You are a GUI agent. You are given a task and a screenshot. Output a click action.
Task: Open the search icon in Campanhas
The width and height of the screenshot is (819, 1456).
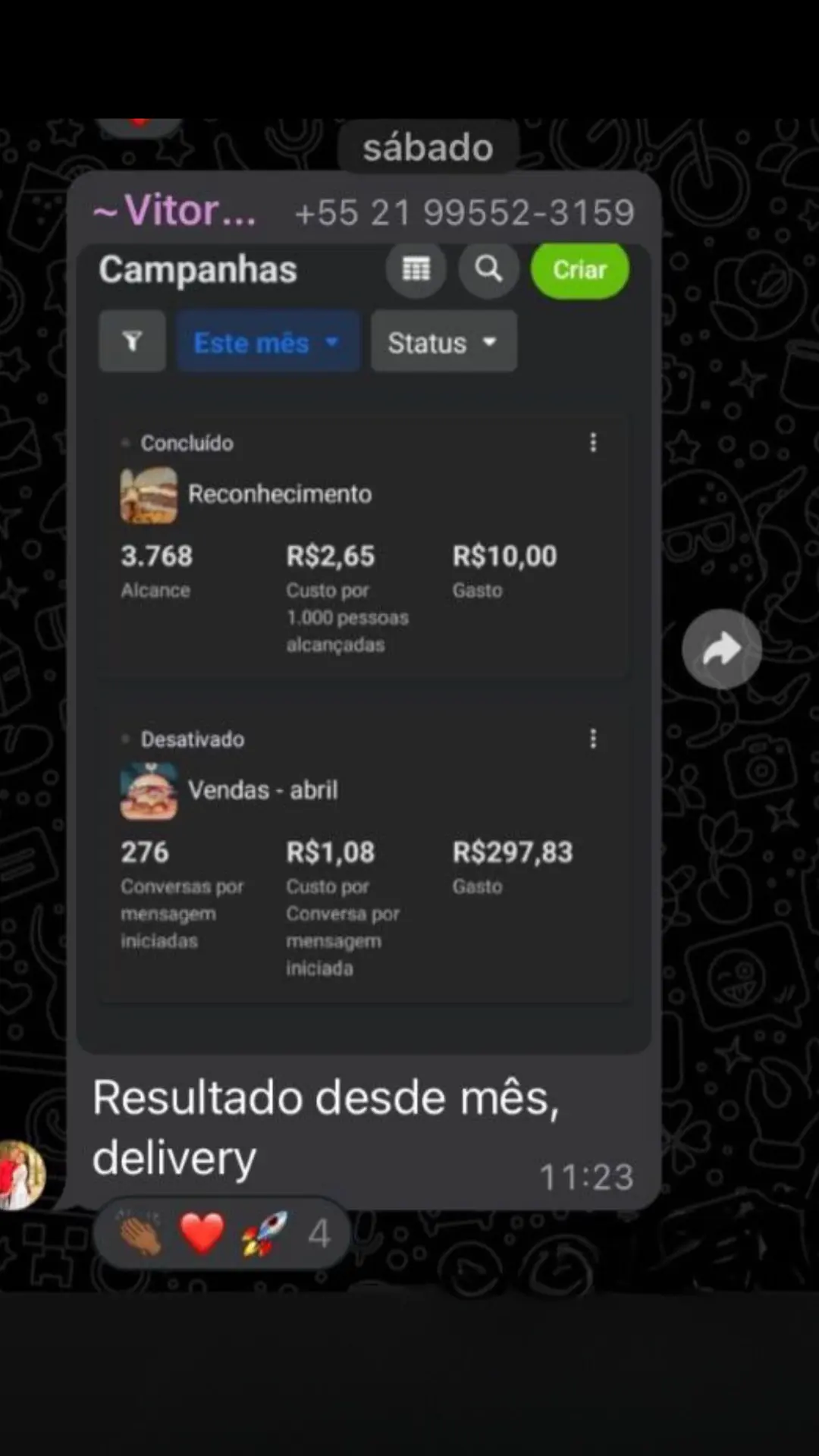[489, 269]
